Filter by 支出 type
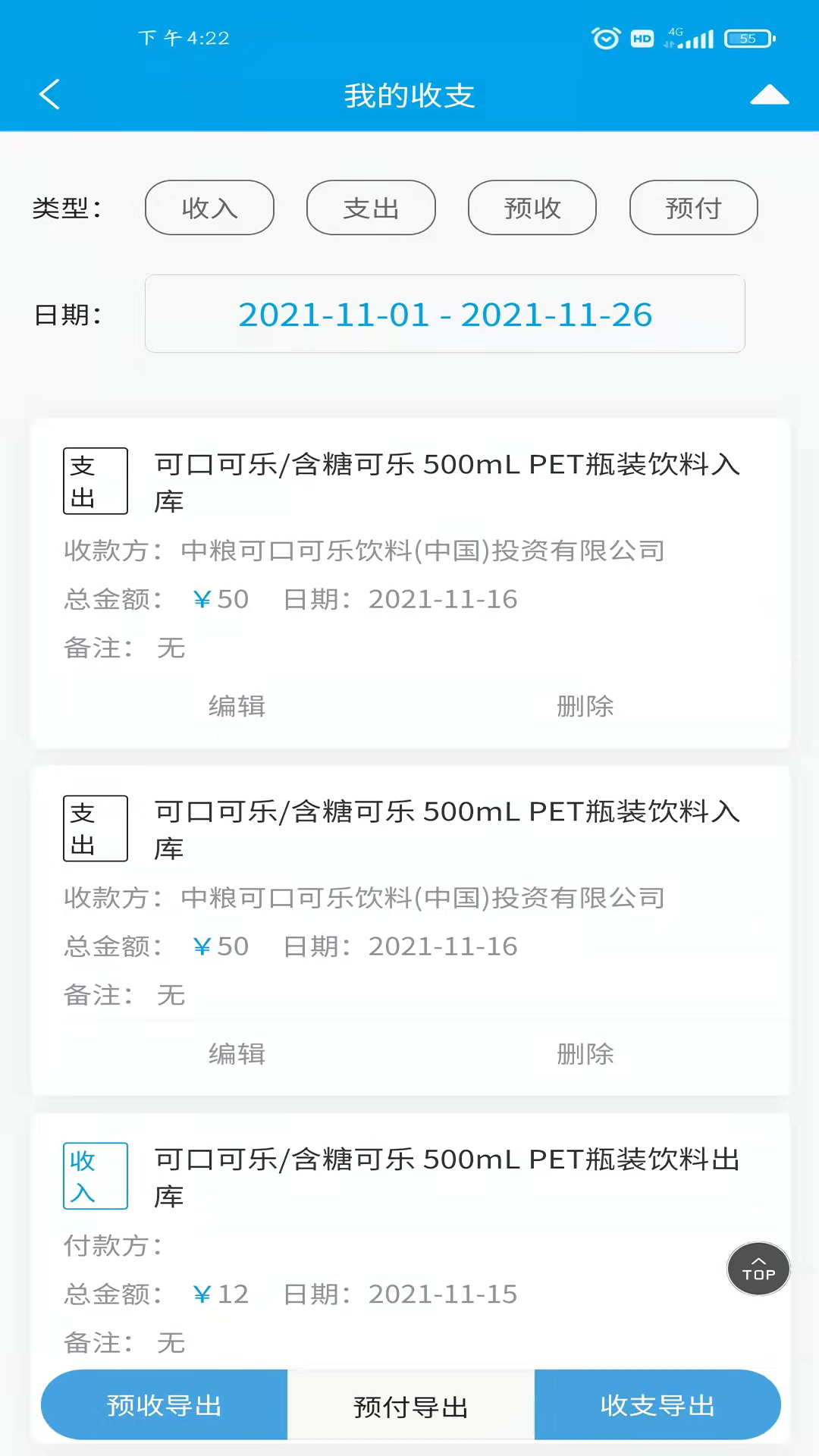Screen dimensions: 819x1456 click(371, 208)
